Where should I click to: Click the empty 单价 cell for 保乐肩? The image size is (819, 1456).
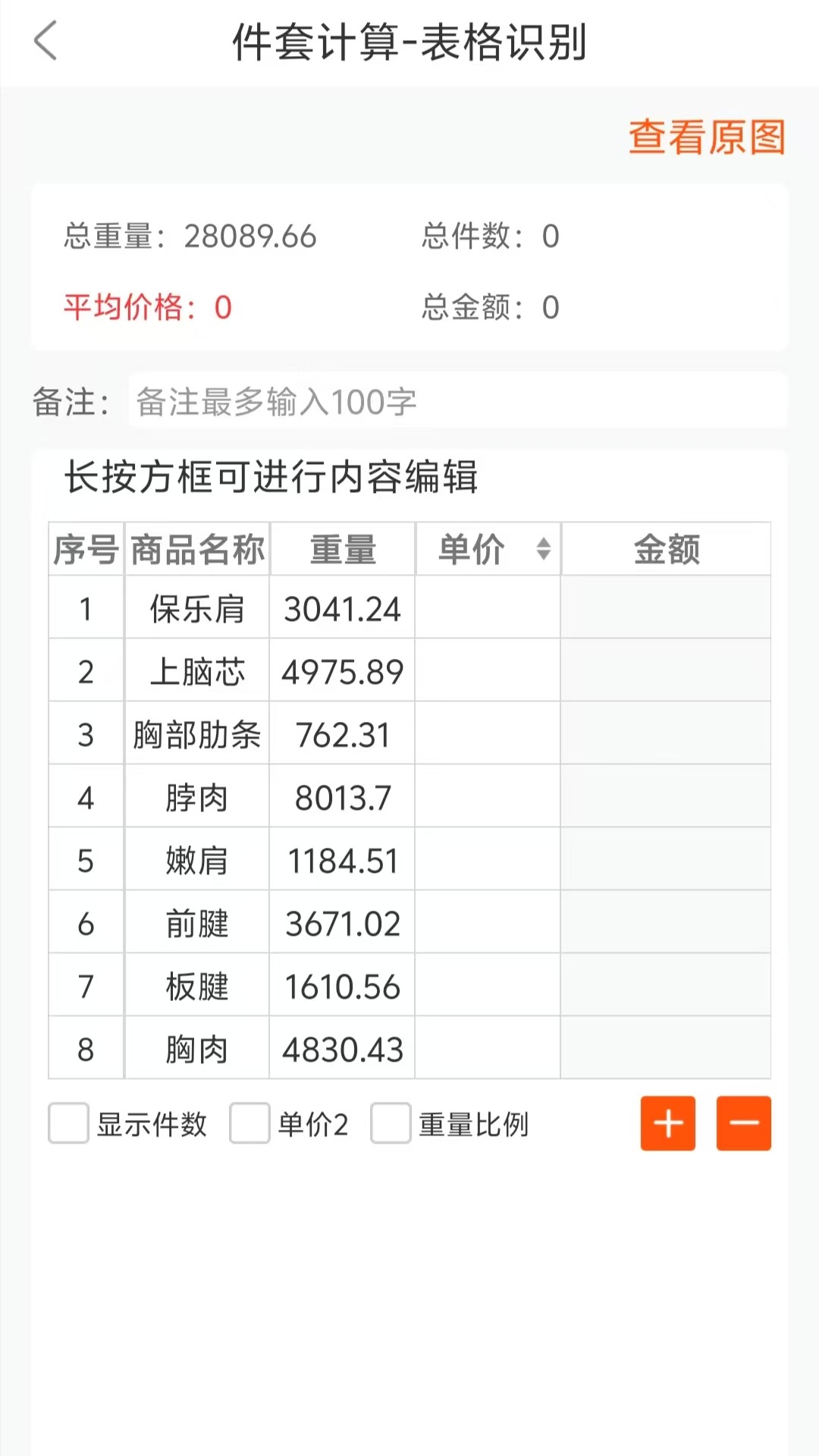(x=486, y=609)
